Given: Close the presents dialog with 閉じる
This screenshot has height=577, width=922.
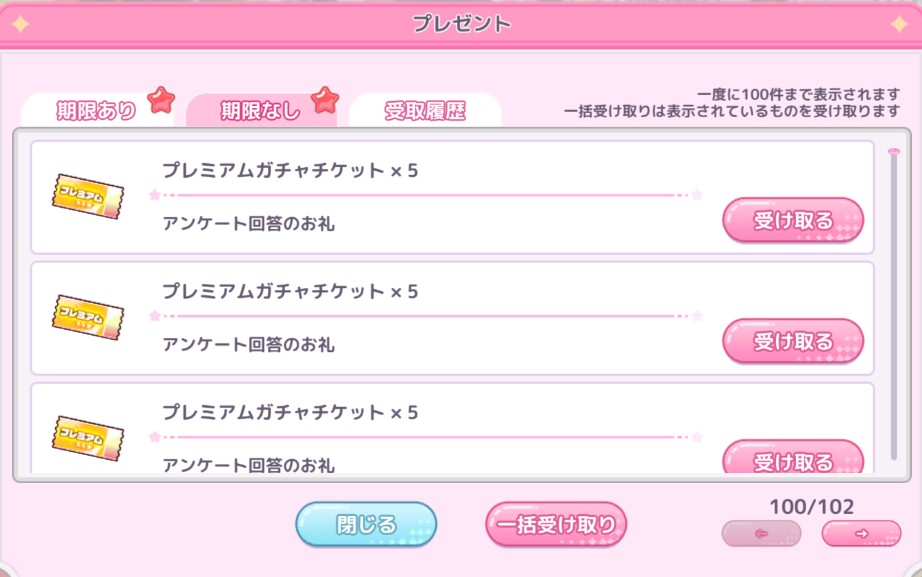Looking at the screenshot, I should click(366, 524).
